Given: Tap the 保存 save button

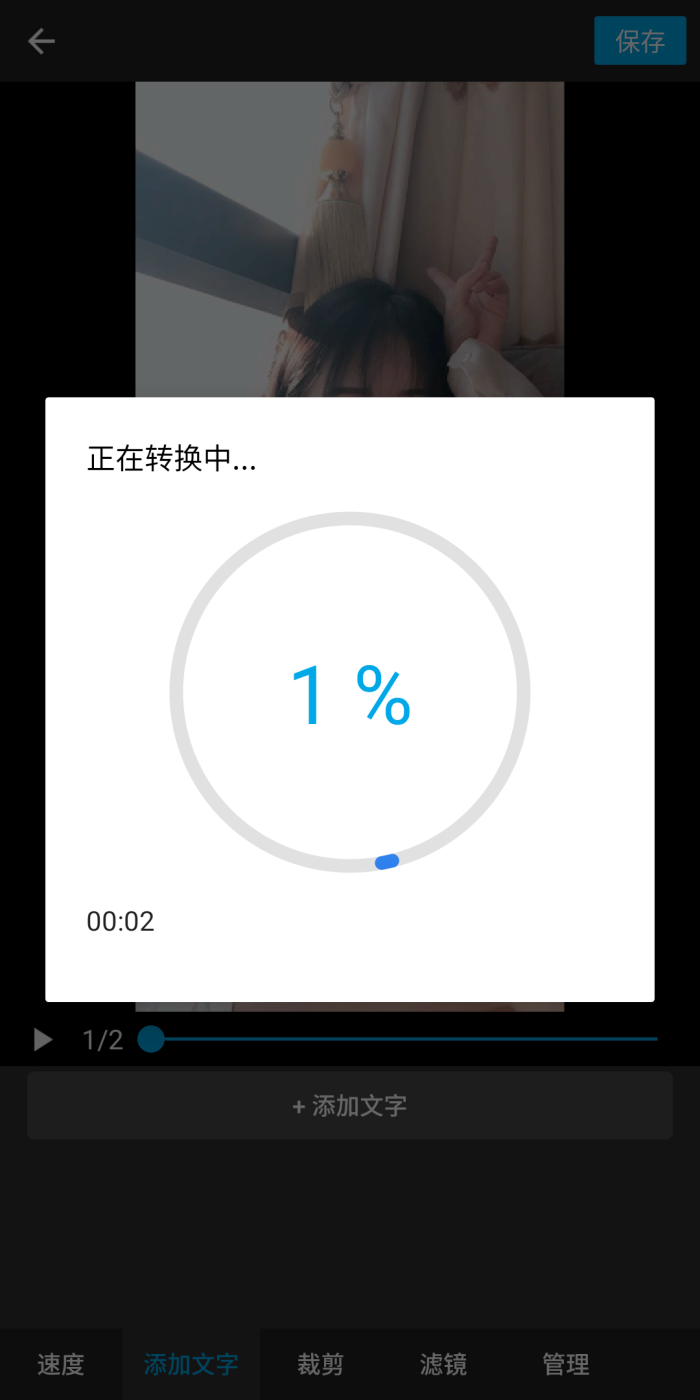Looking at the screenshot, I should click(640, 41).
